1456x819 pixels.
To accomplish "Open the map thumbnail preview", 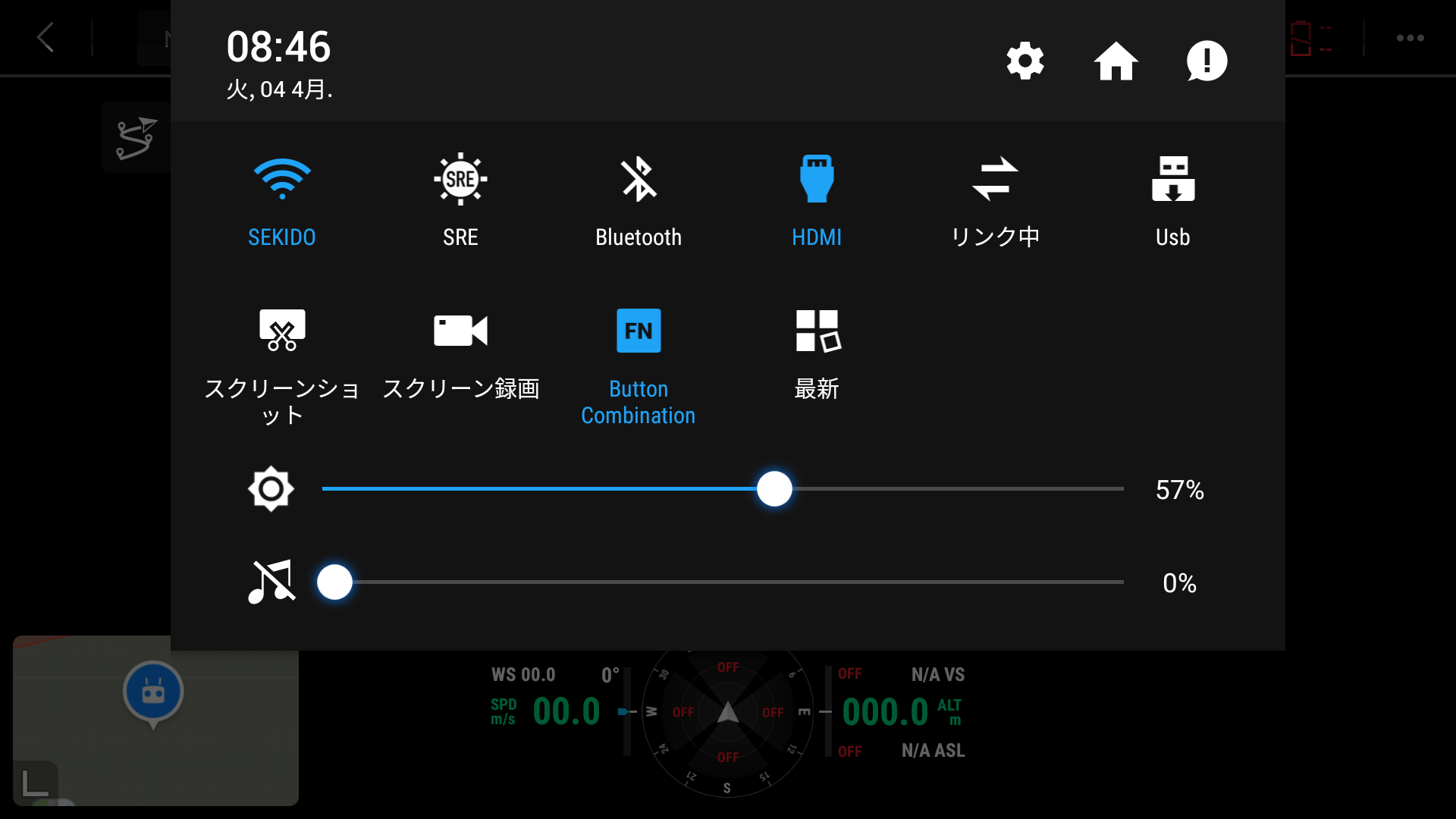I will coord(155,720).
